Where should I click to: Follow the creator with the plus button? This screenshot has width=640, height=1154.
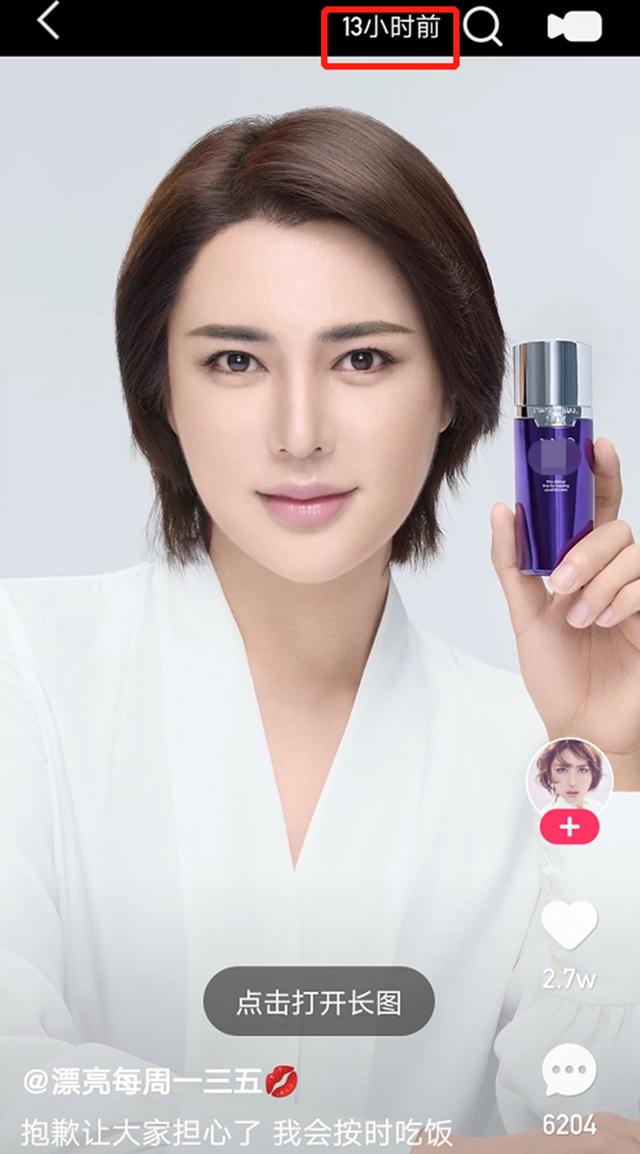(x=569, y=827)
